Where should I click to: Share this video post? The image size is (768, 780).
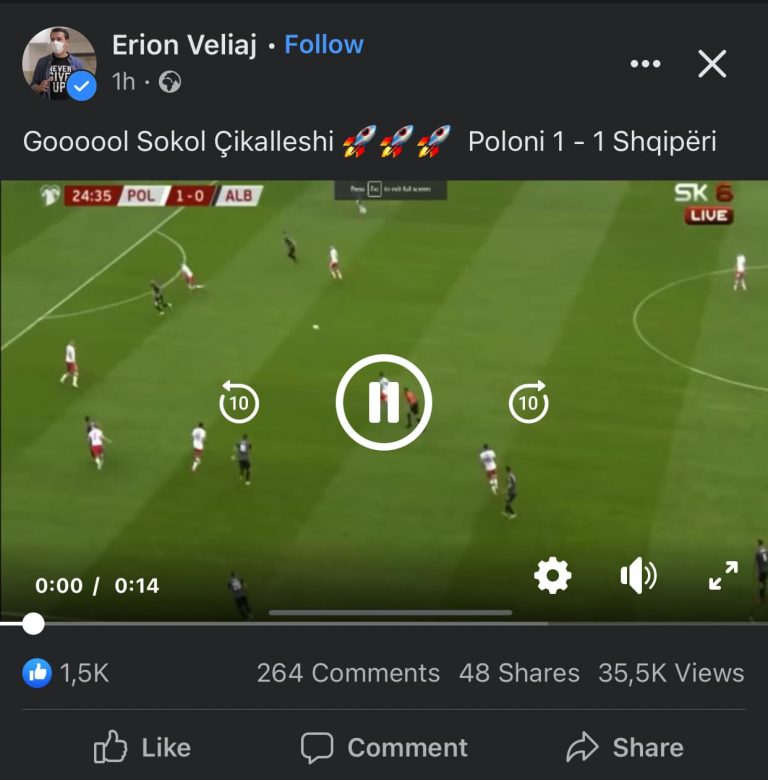pos(624,747)
